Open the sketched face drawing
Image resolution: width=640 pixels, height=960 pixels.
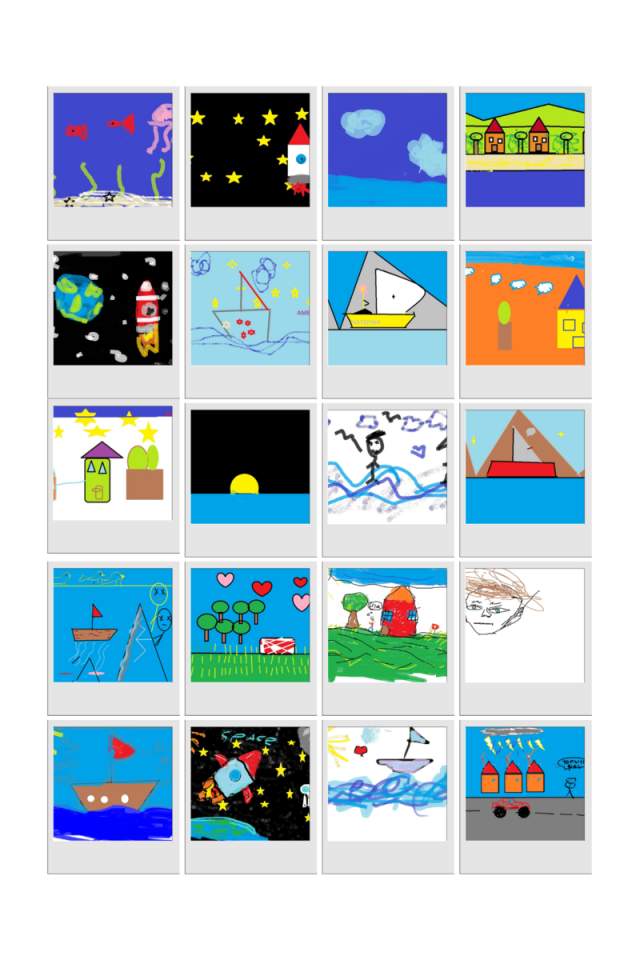pyautogui.click(x=524, y=625)
